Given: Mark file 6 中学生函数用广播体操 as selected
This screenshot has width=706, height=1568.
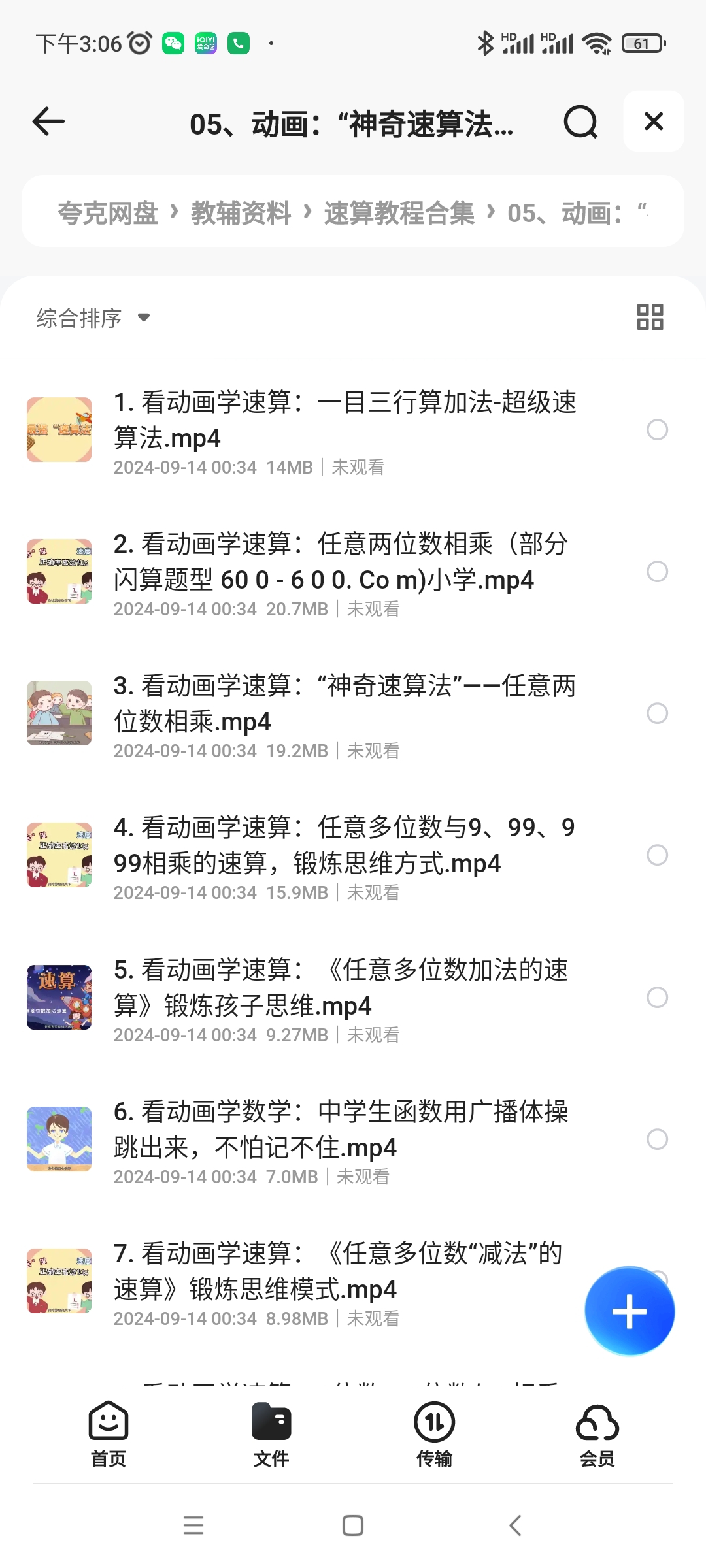Looking at the screenshot, I should point(657,1139).
